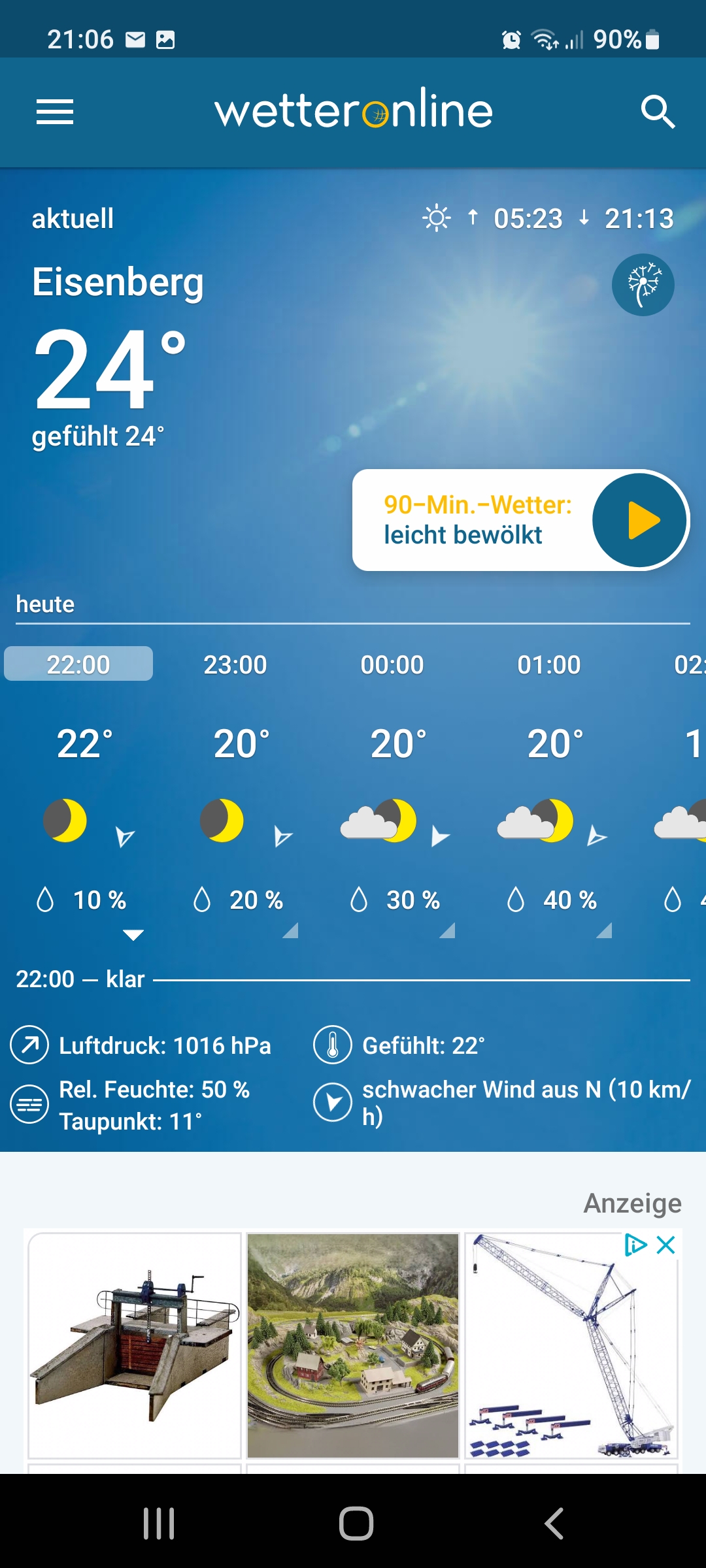This screenshot has width=706, height=1568.
Task: Open the model railway landscape ad
Action: click(x=353, y=1346)
